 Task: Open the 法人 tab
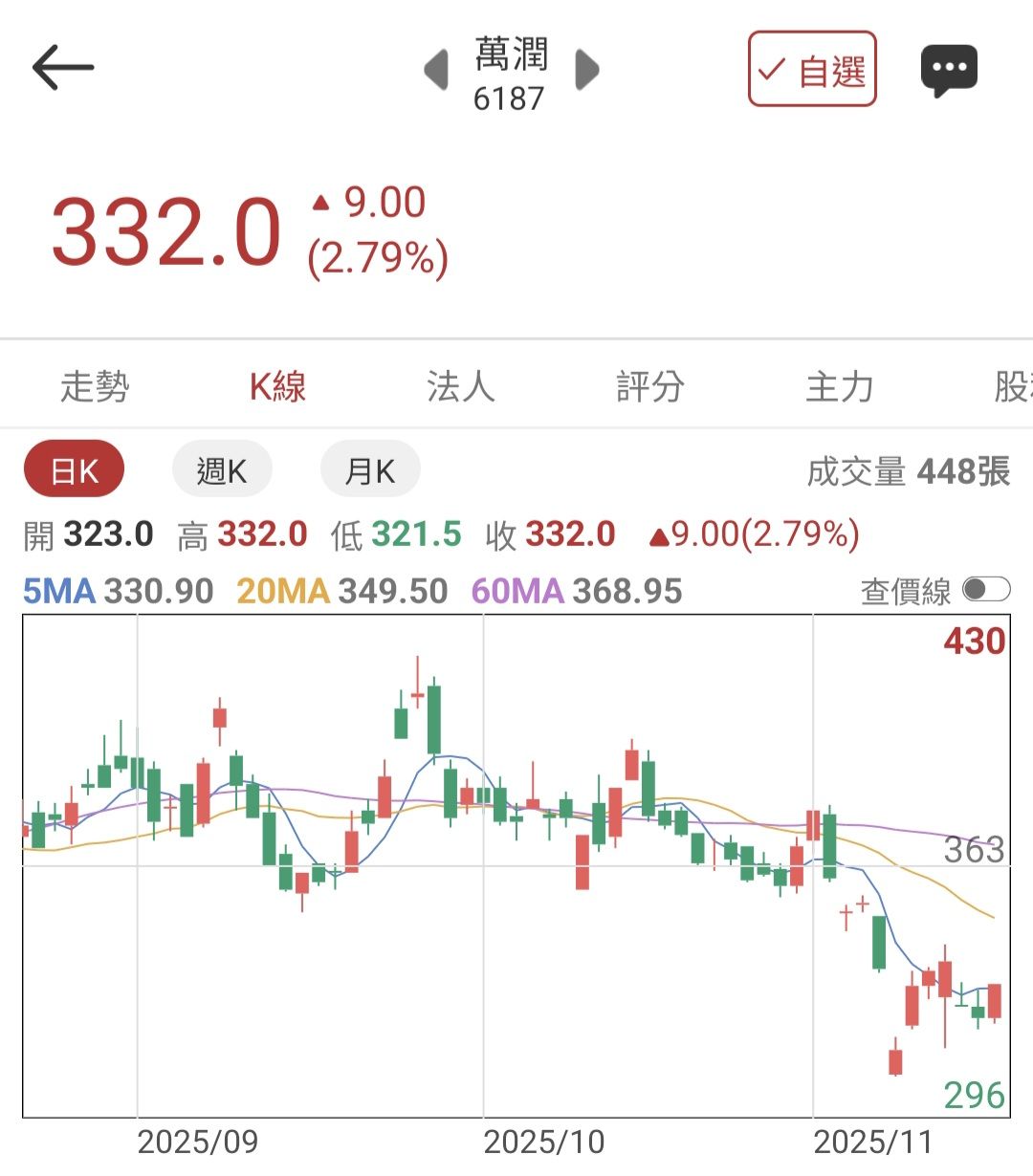[x=461, y=387]
